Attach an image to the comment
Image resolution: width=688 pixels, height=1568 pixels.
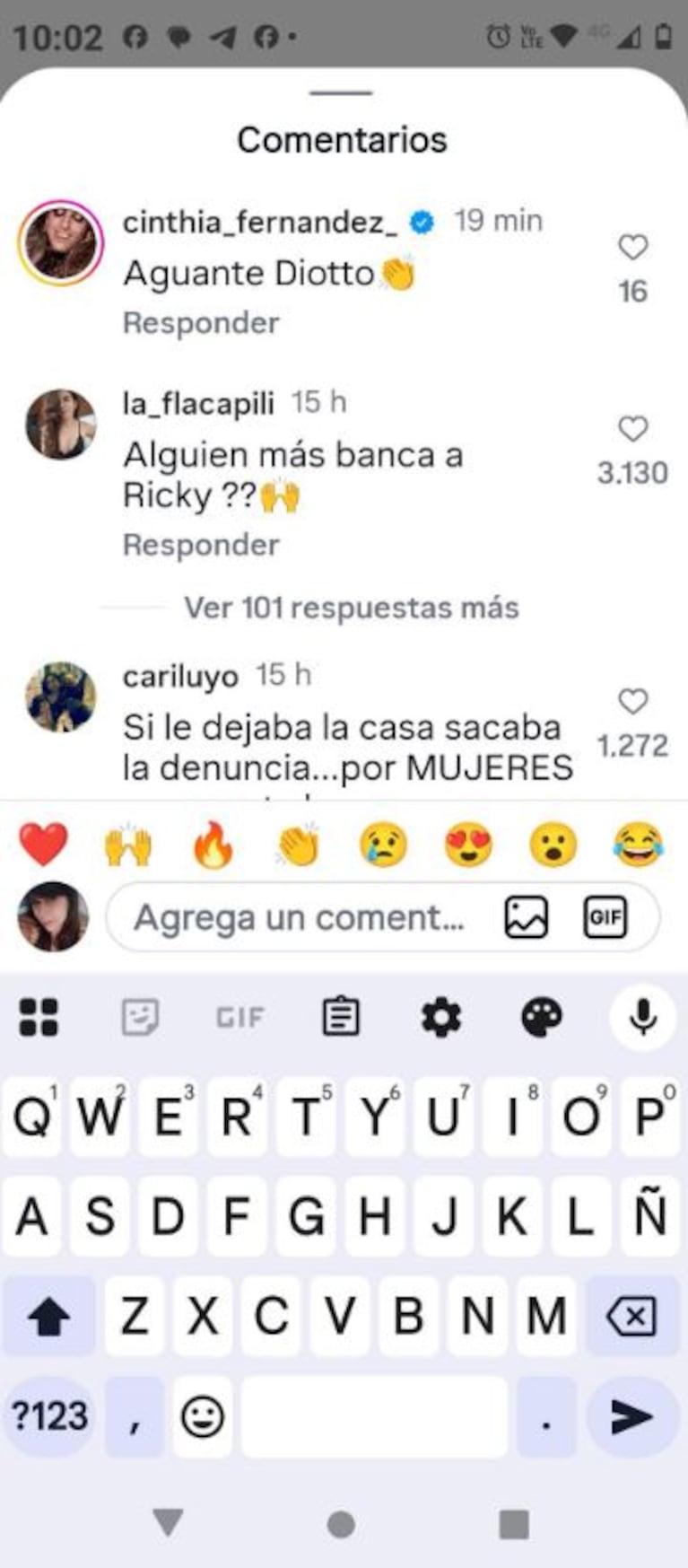pyautogui.click(x=526, y=917)
